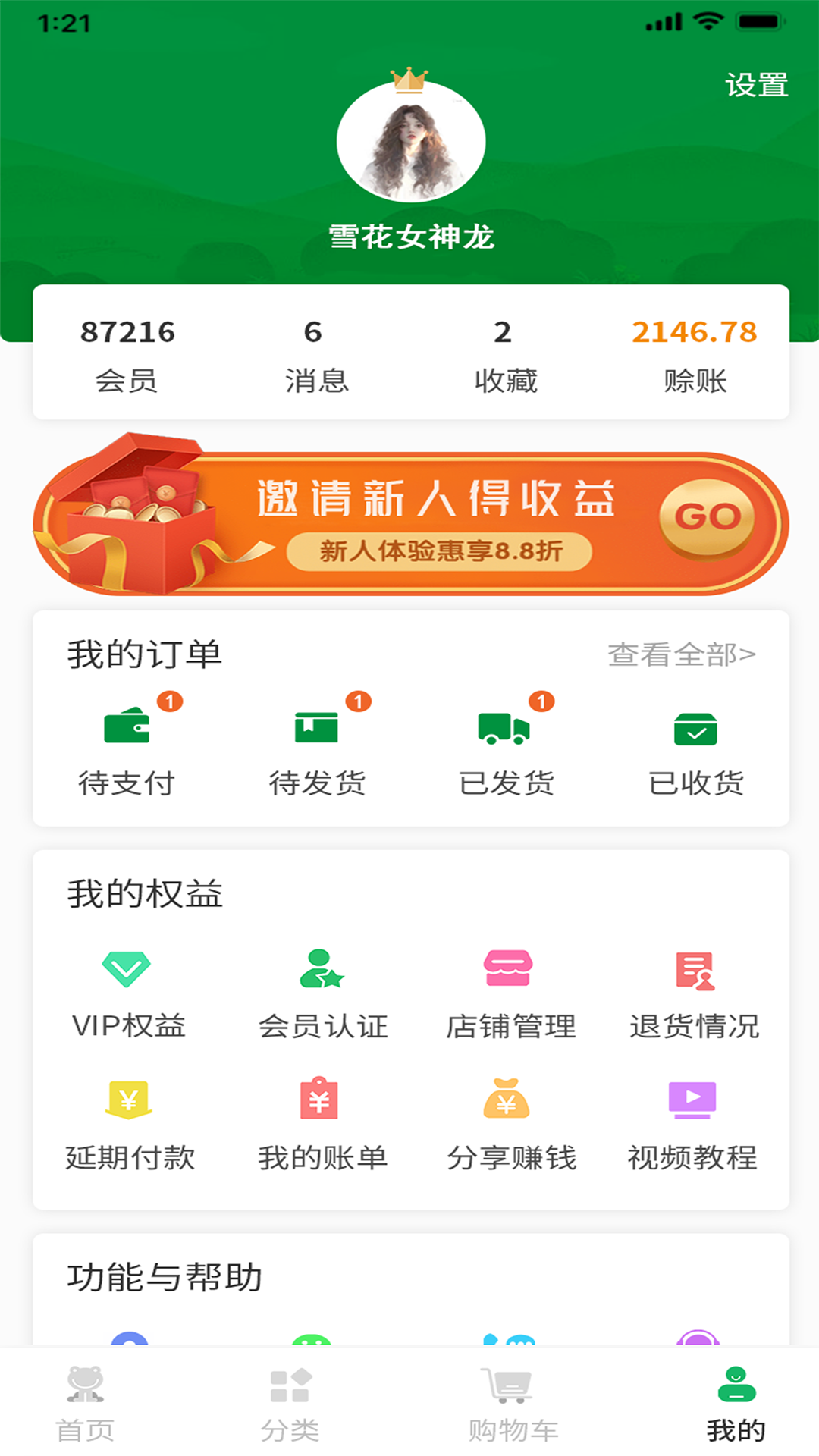Click the 退货情况 returns status icon
This screenshot has height=1456, width=819.
(x=694, y=969)
